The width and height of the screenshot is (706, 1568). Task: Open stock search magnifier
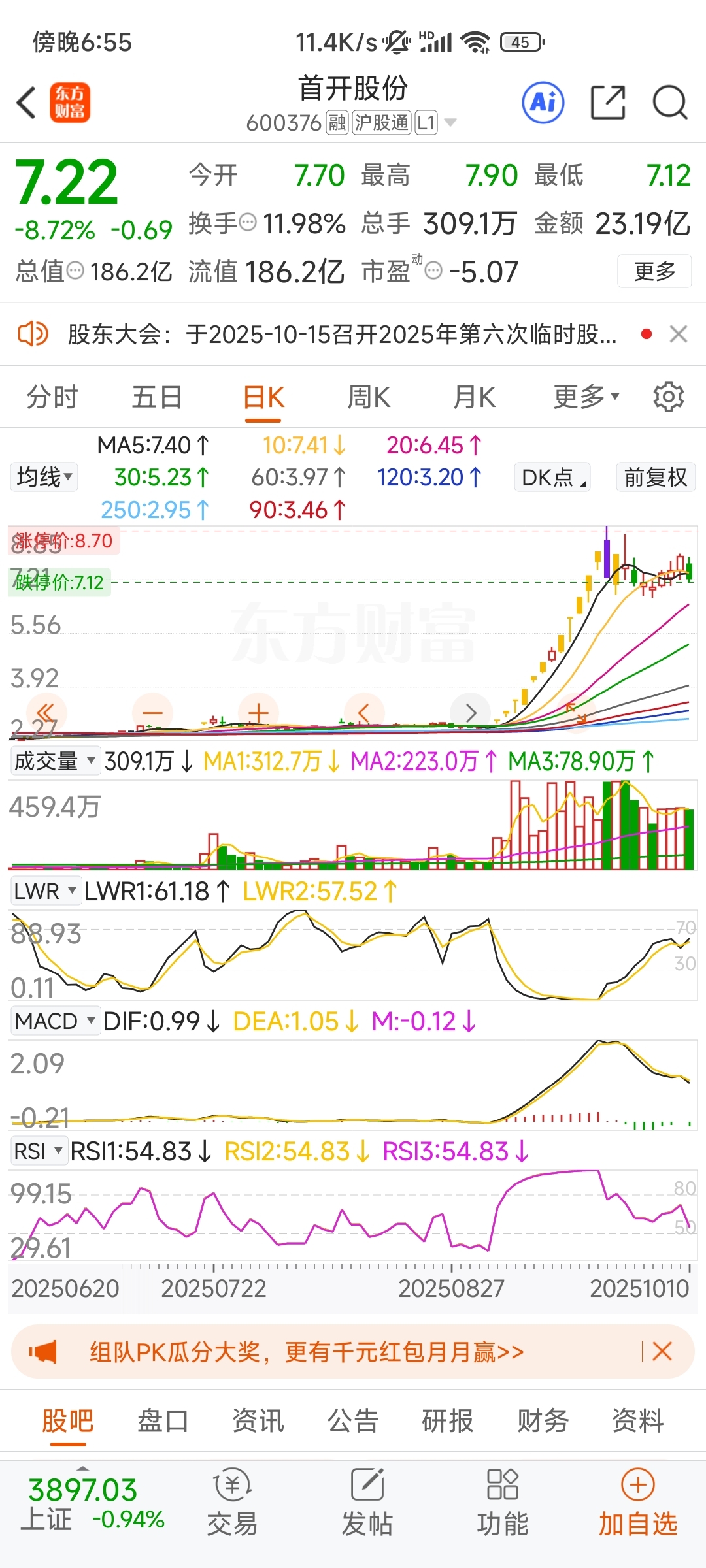coord(670,103)
